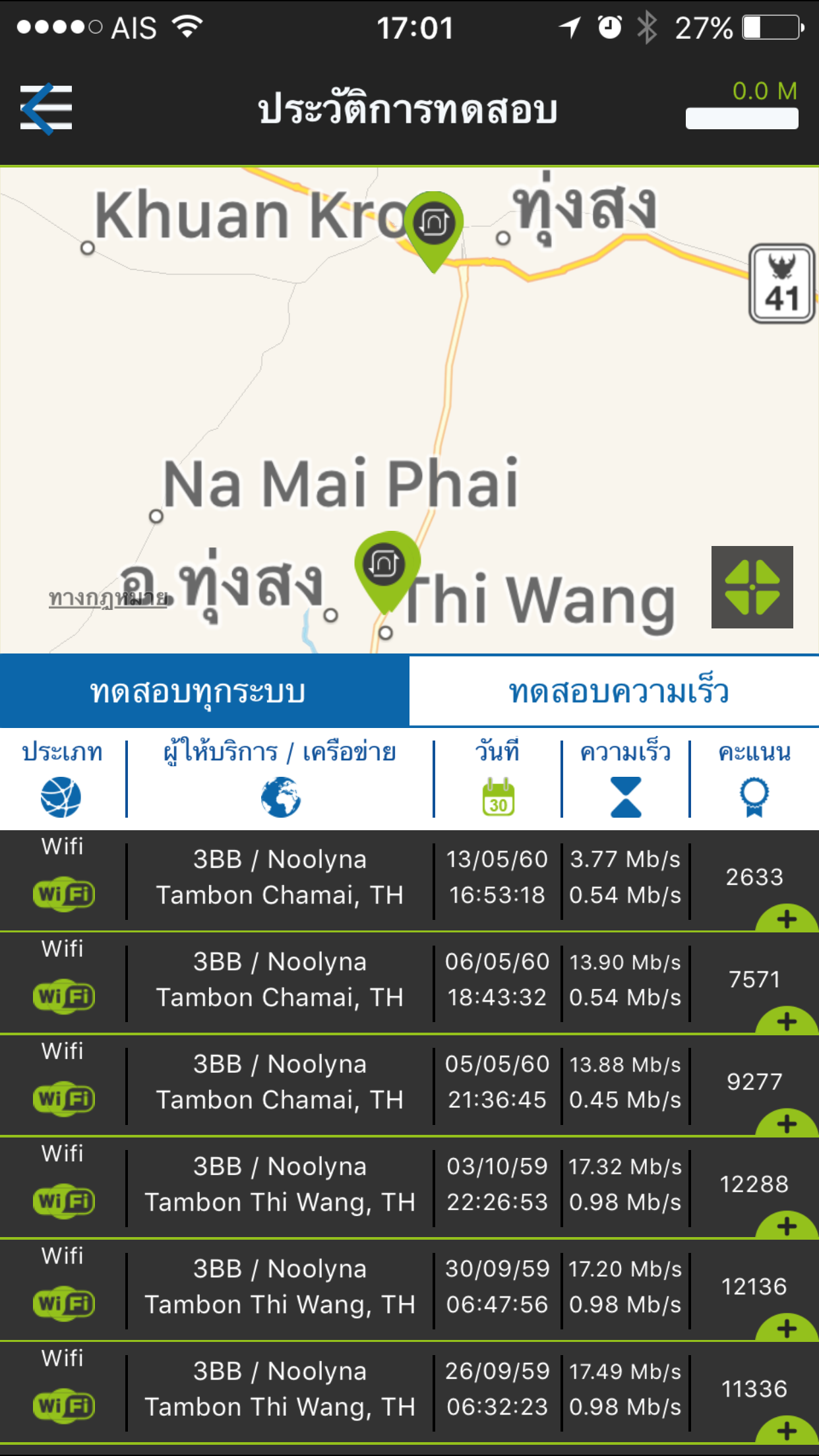
Task: Expand the test scoring 9277
Action: [786, 1123]
